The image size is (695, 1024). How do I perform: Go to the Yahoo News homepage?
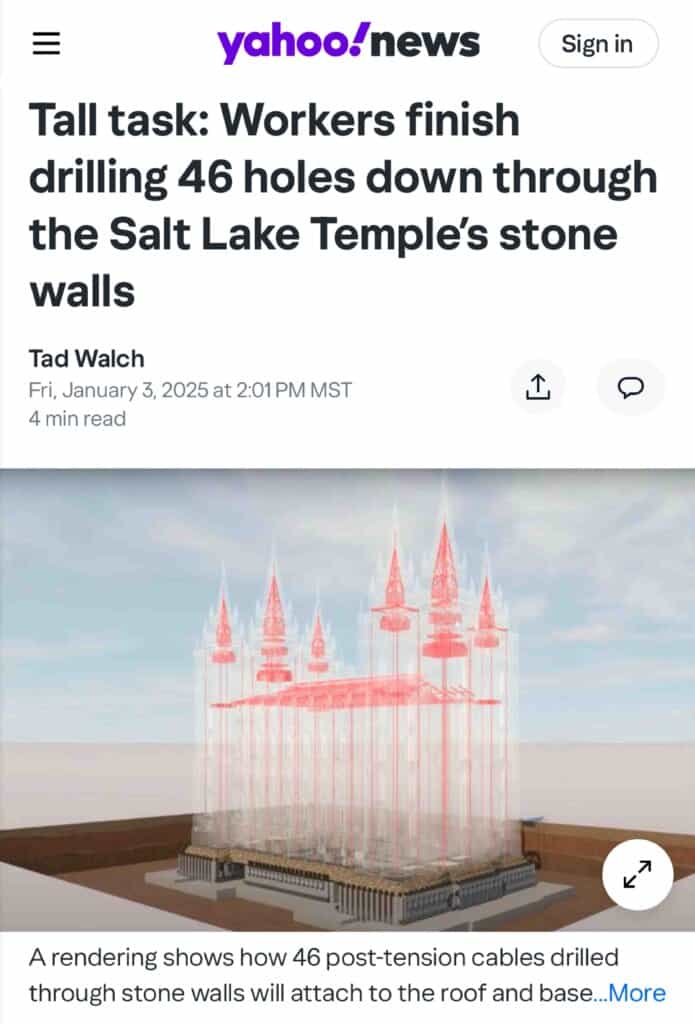[348, 43]
